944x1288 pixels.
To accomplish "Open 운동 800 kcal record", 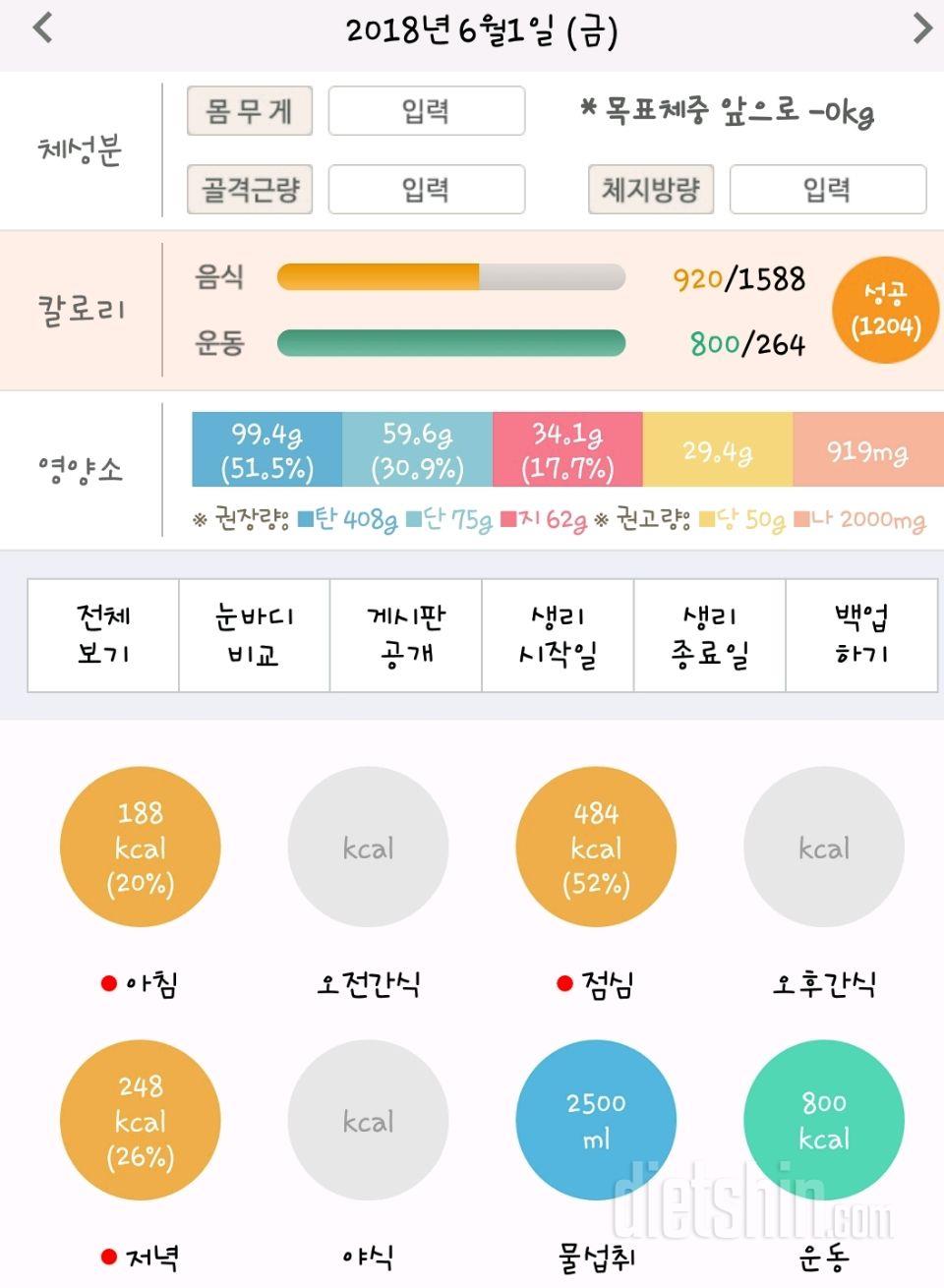I will point(824,1121).
